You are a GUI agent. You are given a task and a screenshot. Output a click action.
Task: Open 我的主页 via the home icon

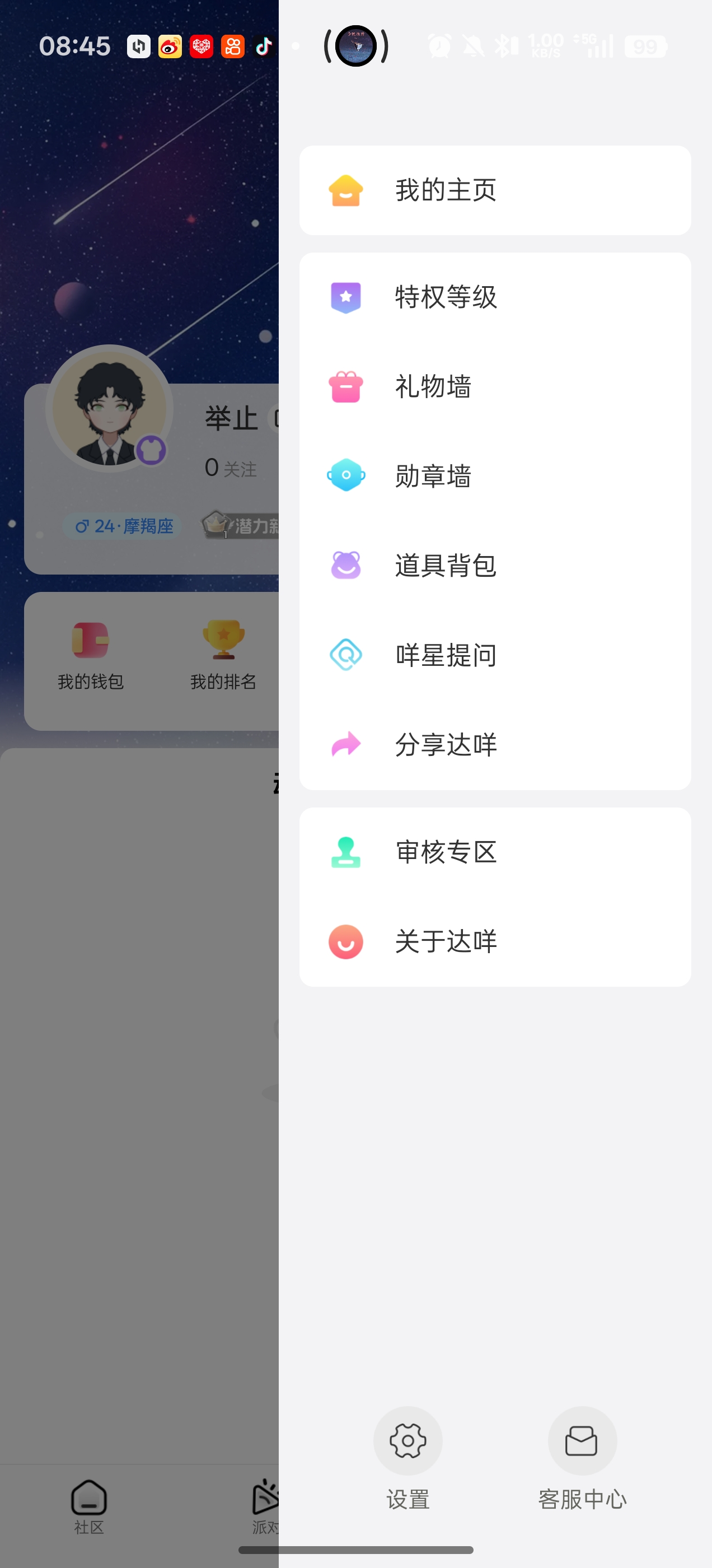coord(346,189)
